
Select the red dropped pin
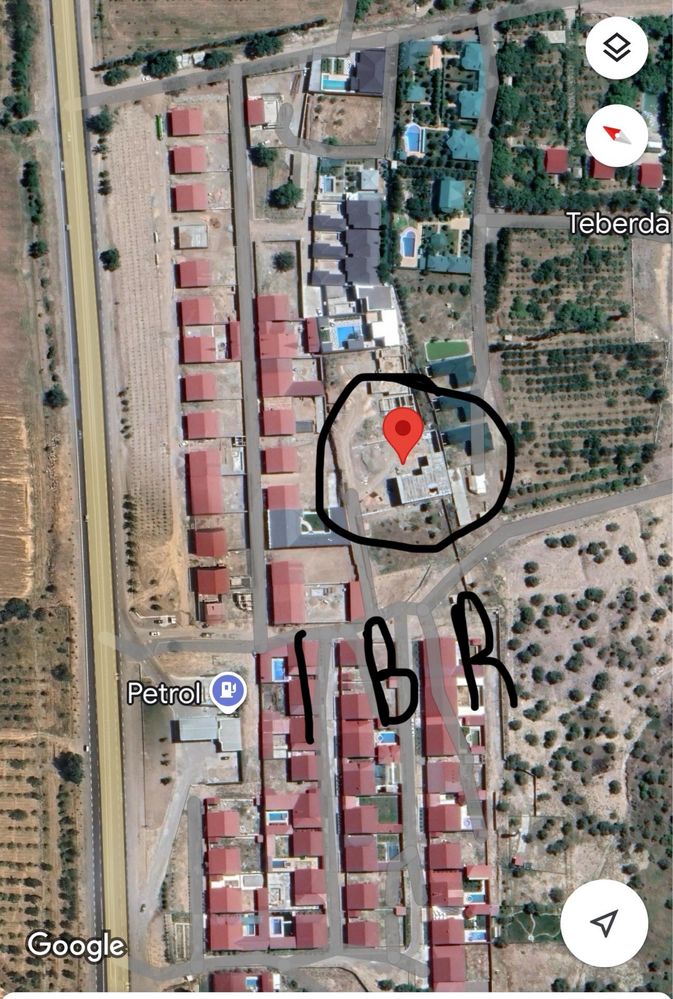[x=403, y=433]
